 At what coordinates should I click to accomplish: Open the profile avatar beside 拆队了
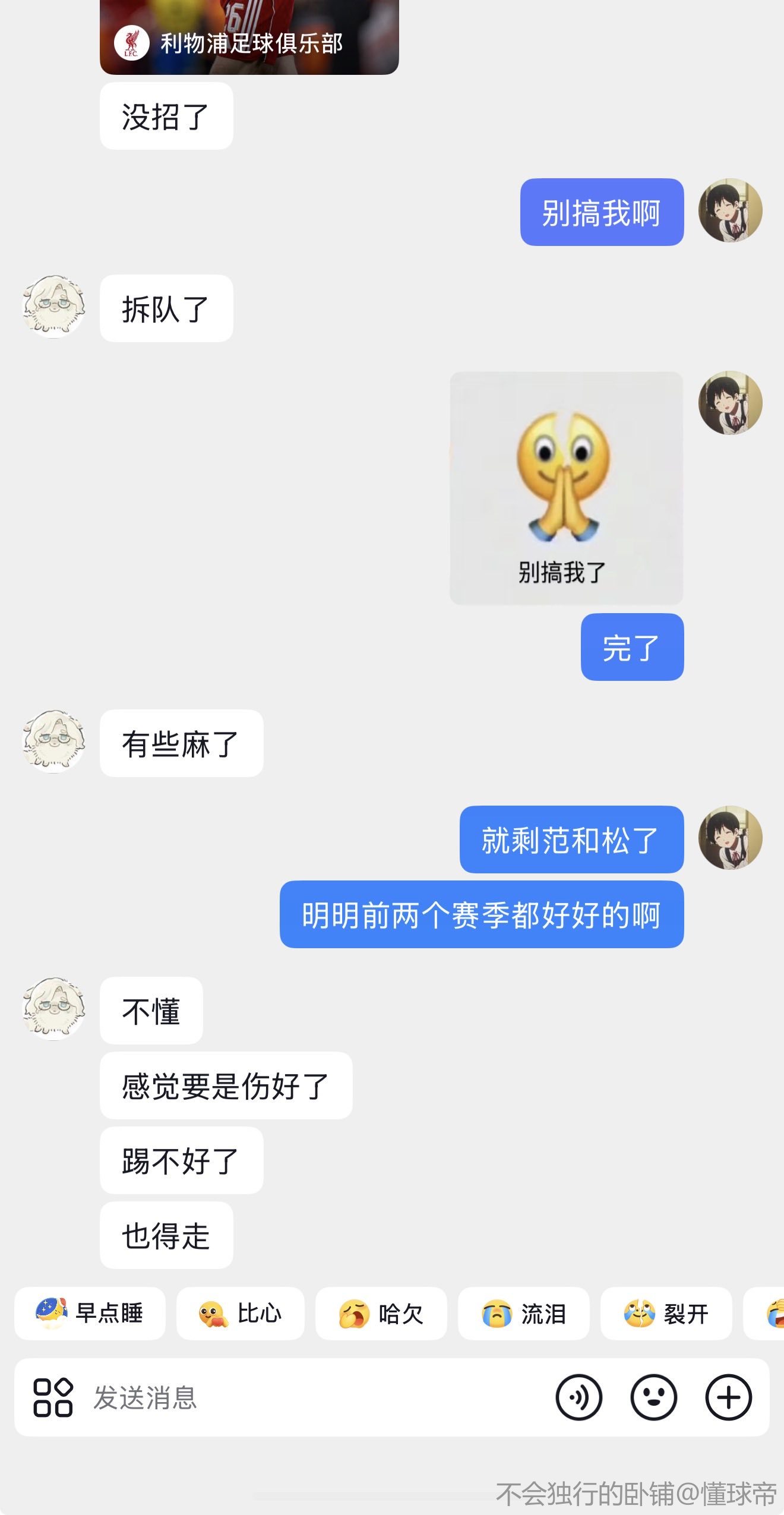(53, 307)
